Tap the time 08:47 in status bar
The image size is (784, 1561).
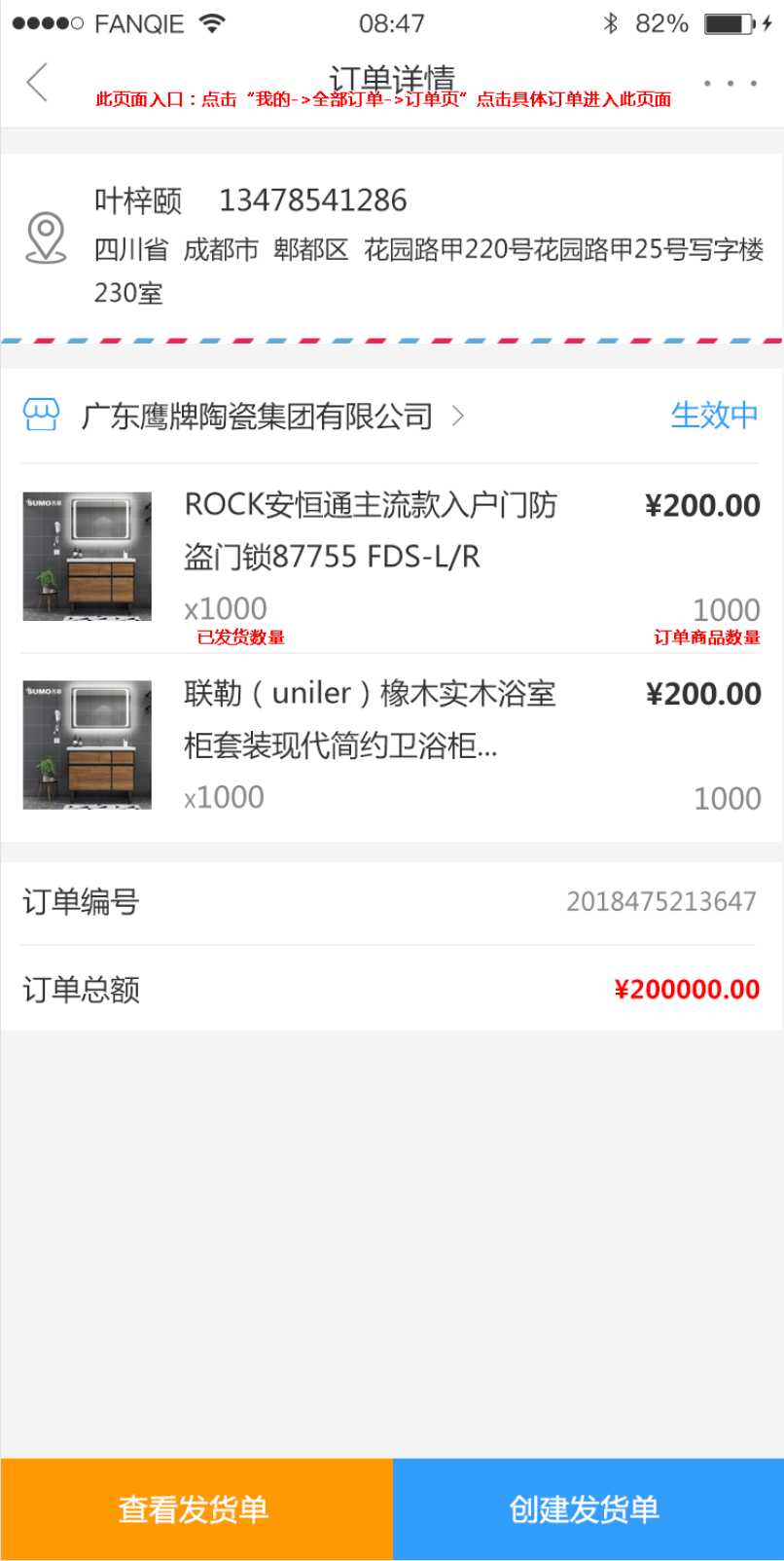(x=392, y=22)
